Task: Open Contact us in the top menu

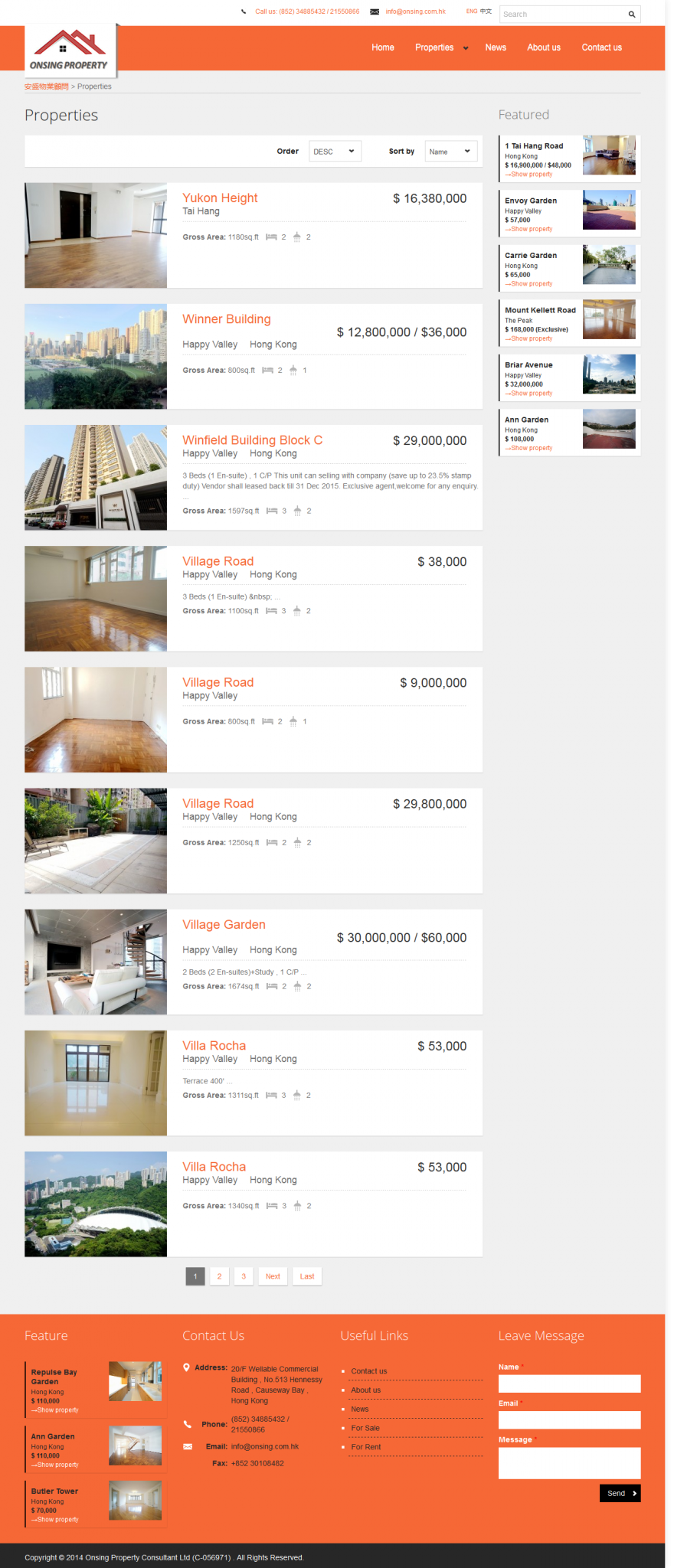Action: click(x=601, y=47)
